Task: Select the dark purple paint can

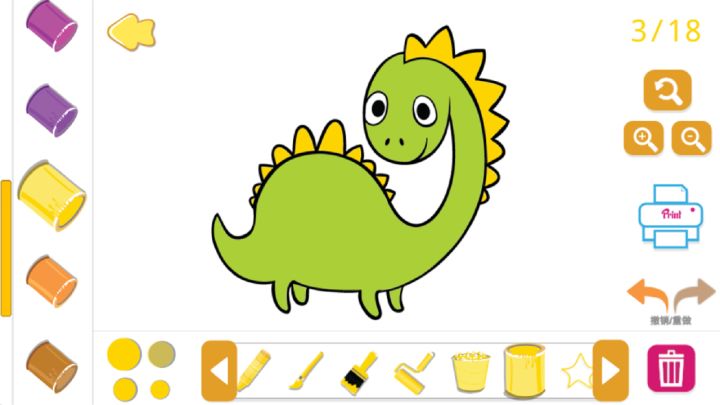Action: pyautogui.click(x=52, y=25)
